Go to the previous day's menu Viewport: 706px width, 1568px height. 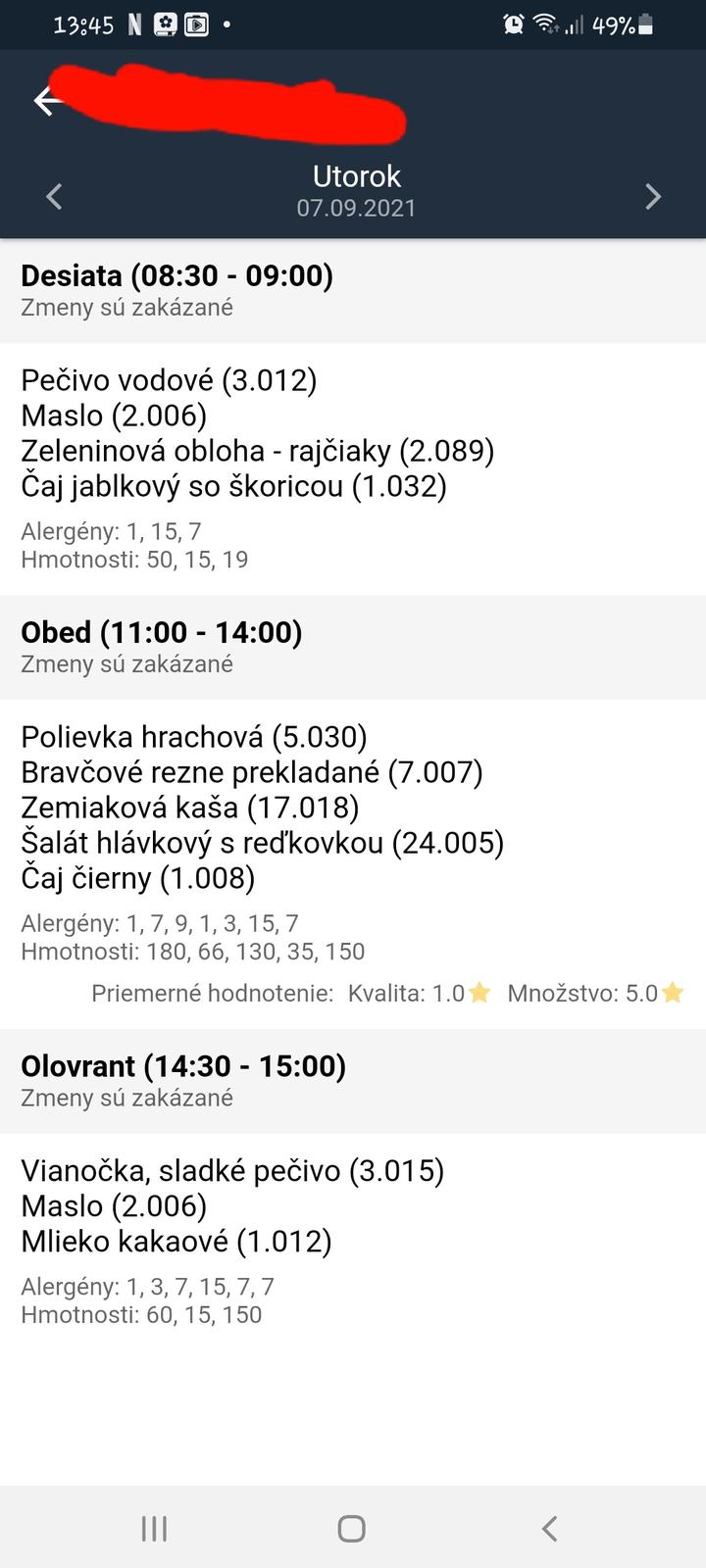[55, 196]
